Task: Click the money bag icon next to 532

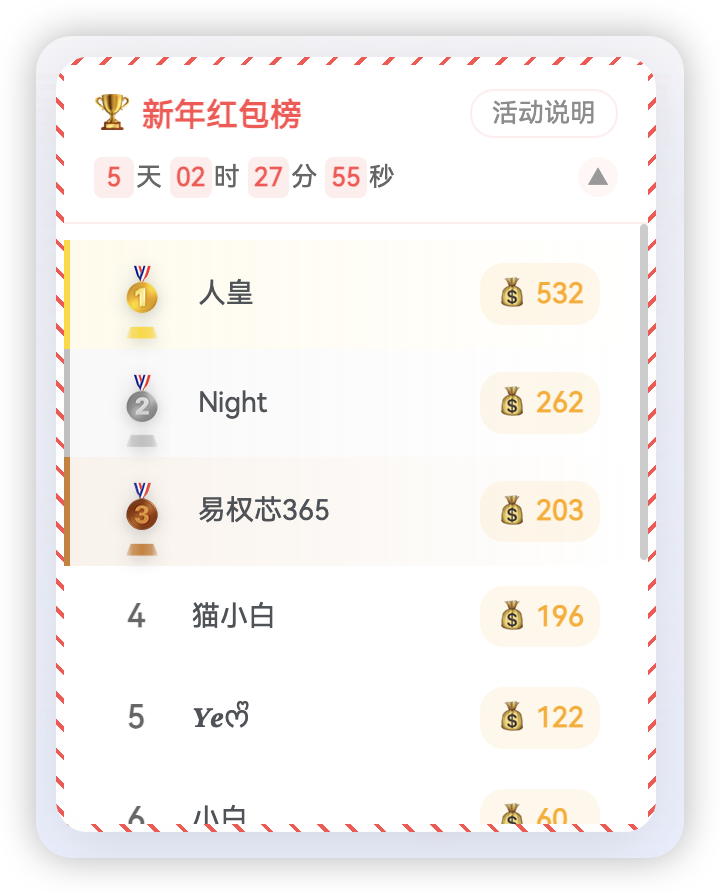Action: pyautogui.click(x=512, y=293)
